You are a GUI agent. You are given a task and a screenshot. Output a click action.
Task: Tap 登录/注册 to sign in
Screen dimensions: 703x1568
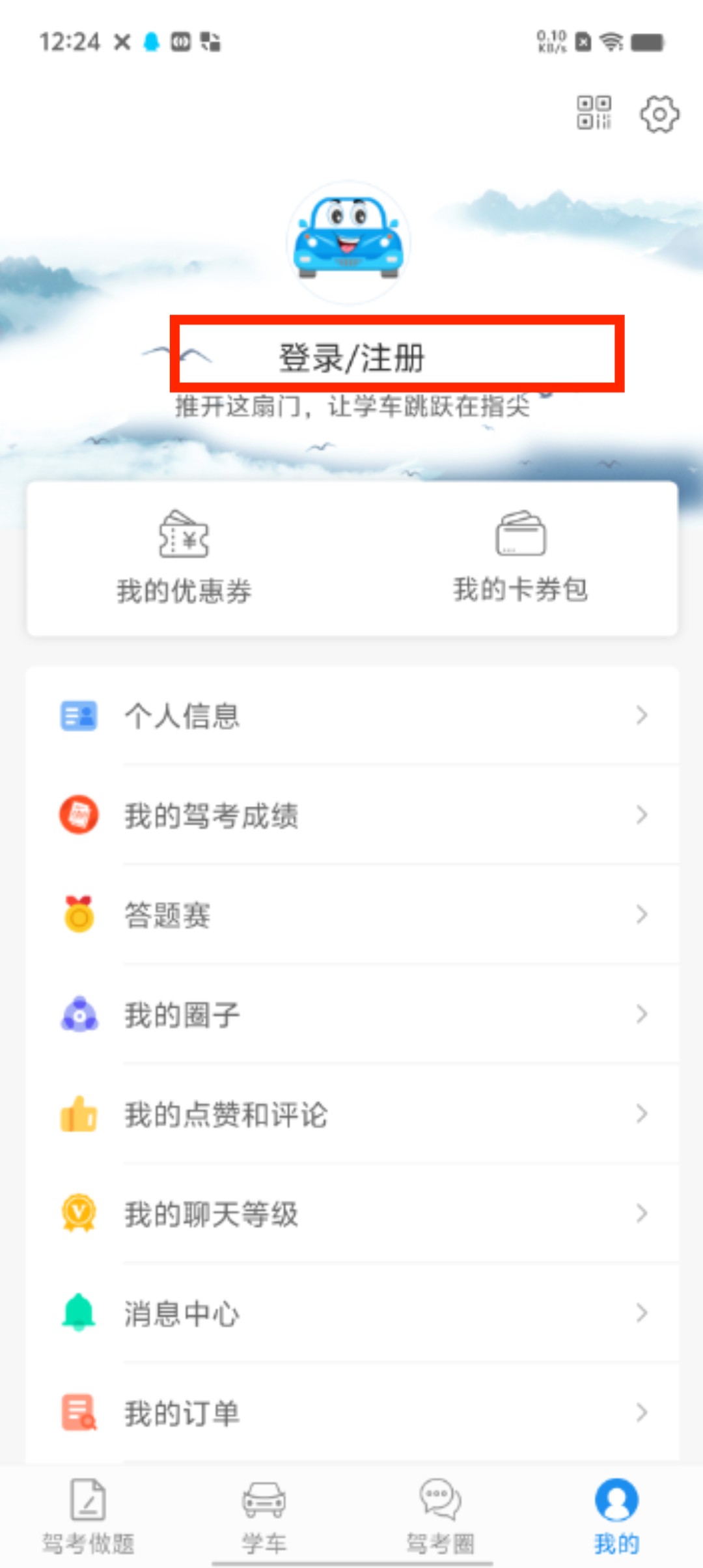(x=352, y=357)
